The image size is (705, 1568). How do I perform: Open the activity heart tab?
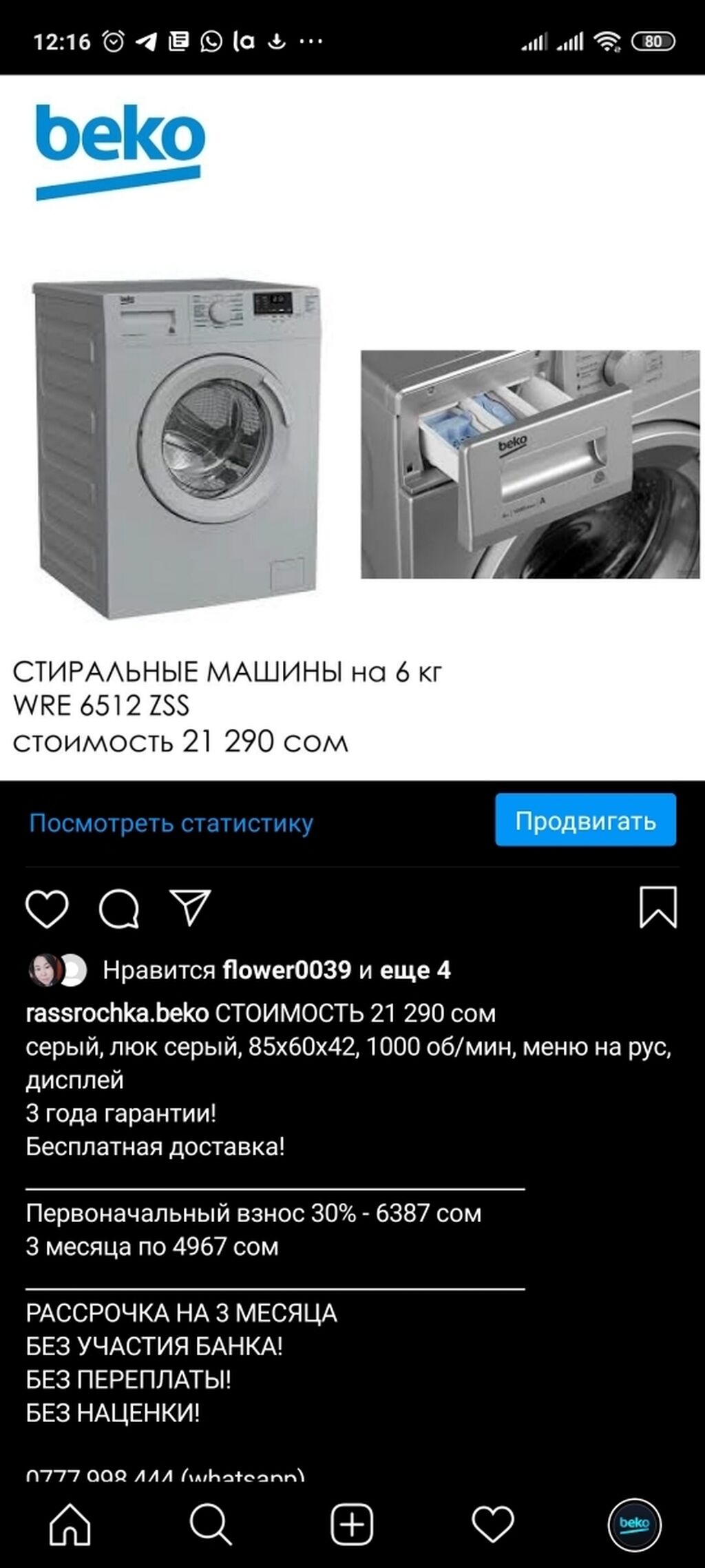[493, 1523]
